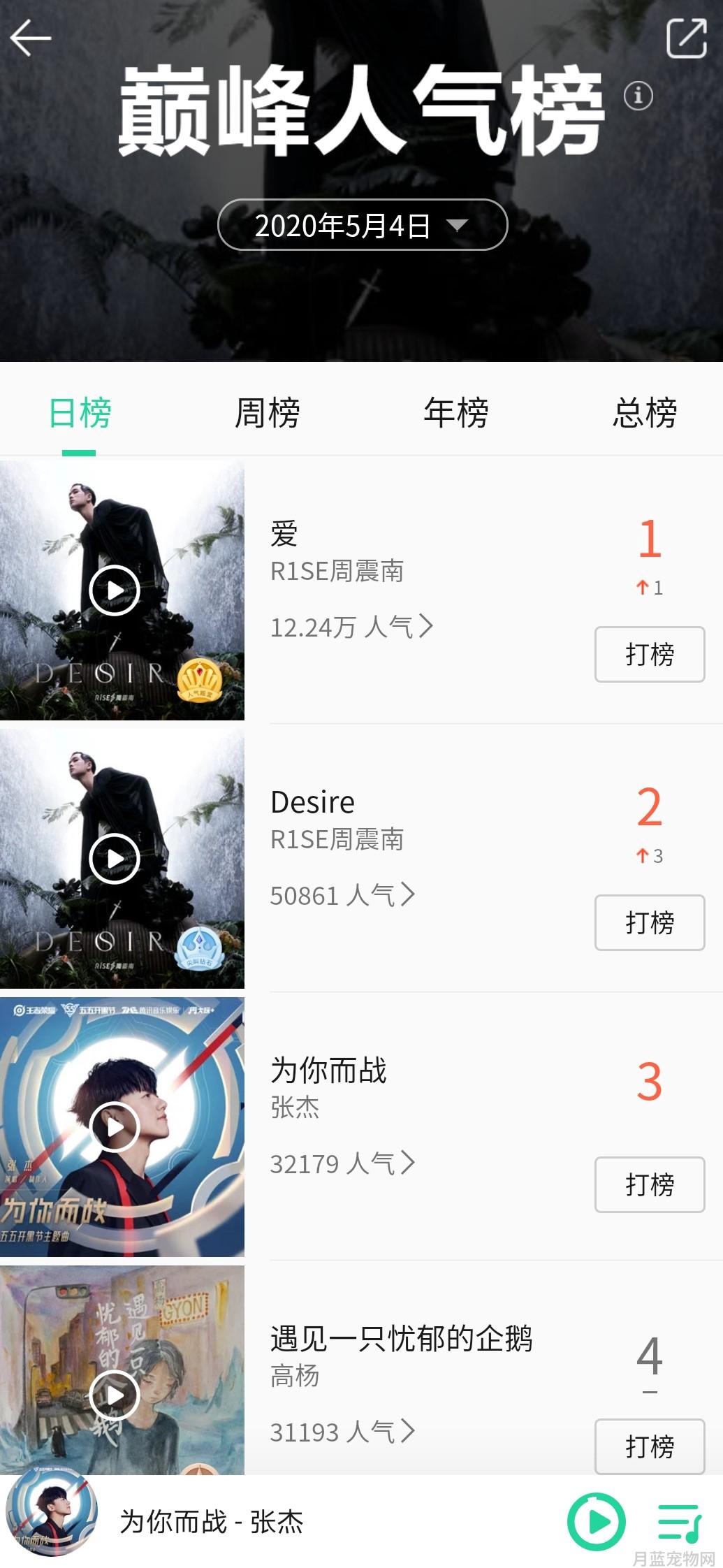
Task: View 31193 人气 details for 遇见一只忧郁的企鹅
Action: [342, 1432]
